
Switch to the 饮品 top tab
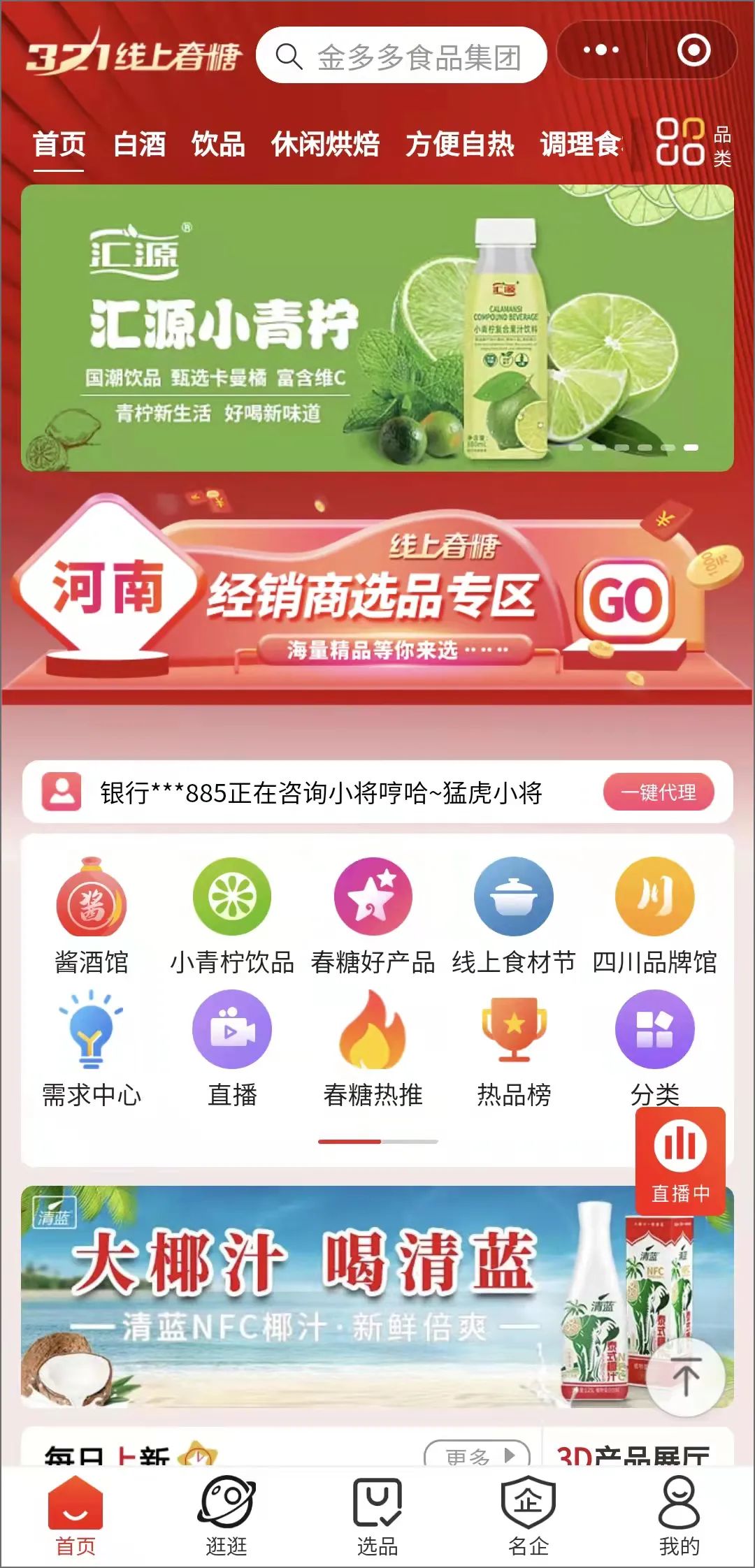click(218, 145)
